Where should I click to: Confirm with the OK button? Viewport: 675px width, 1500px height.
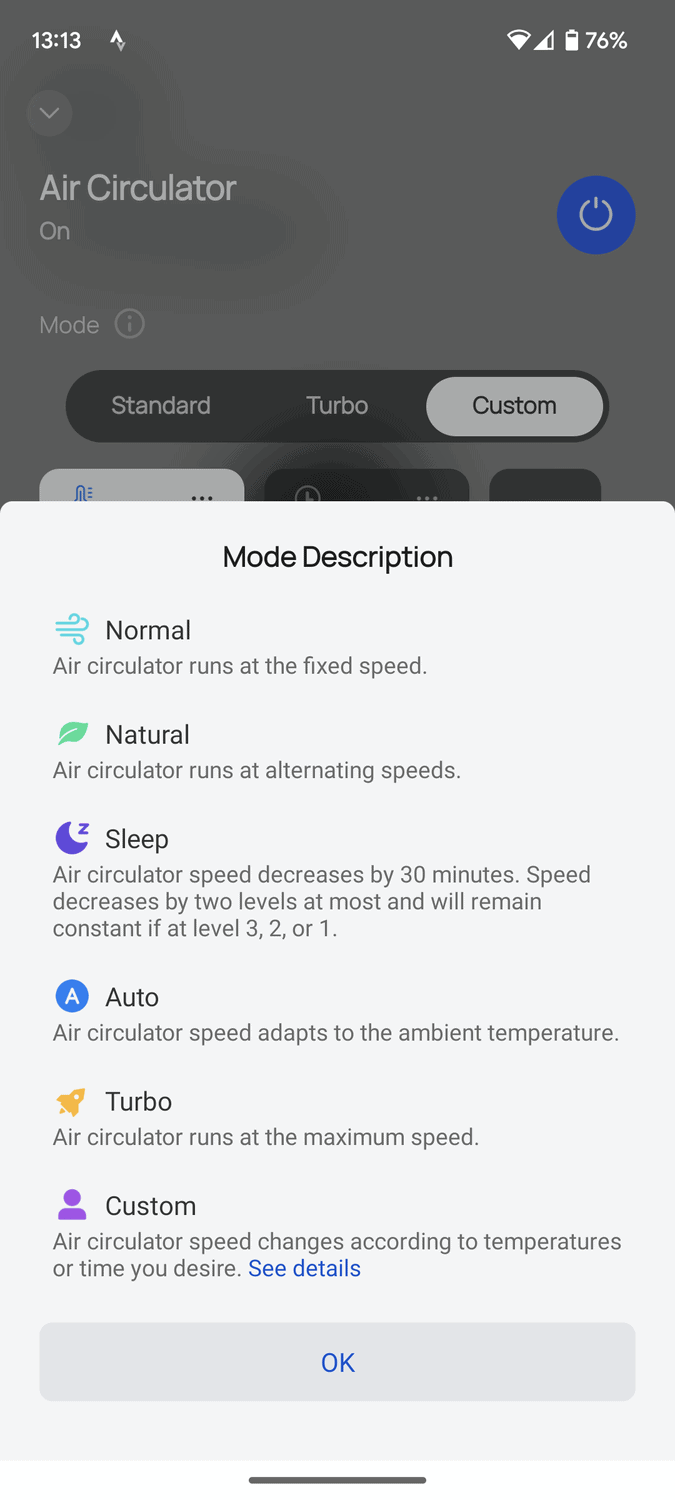click(x=337, y=1362)
